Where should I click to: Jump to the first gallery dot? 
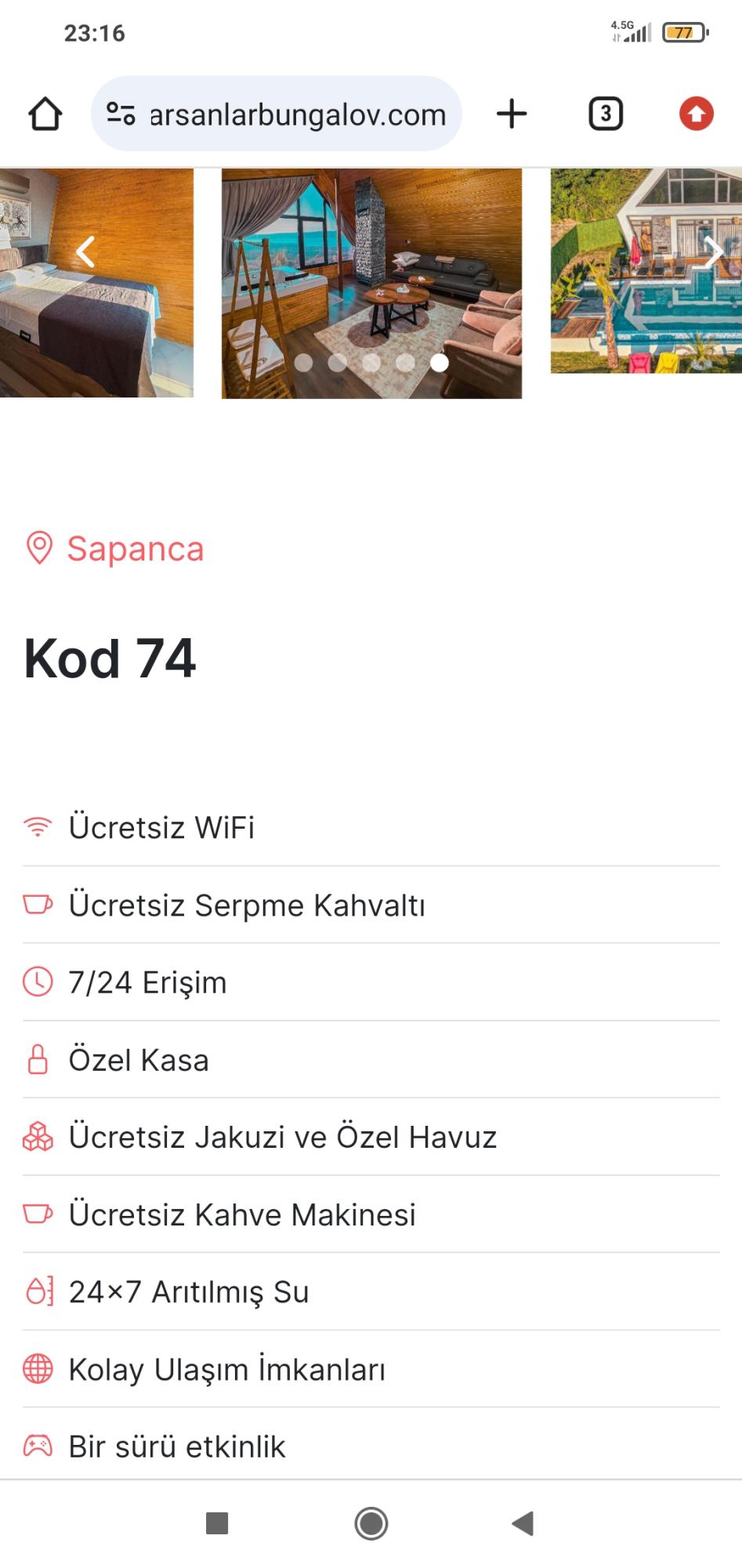pyautogui.click(x=304, y=362)
